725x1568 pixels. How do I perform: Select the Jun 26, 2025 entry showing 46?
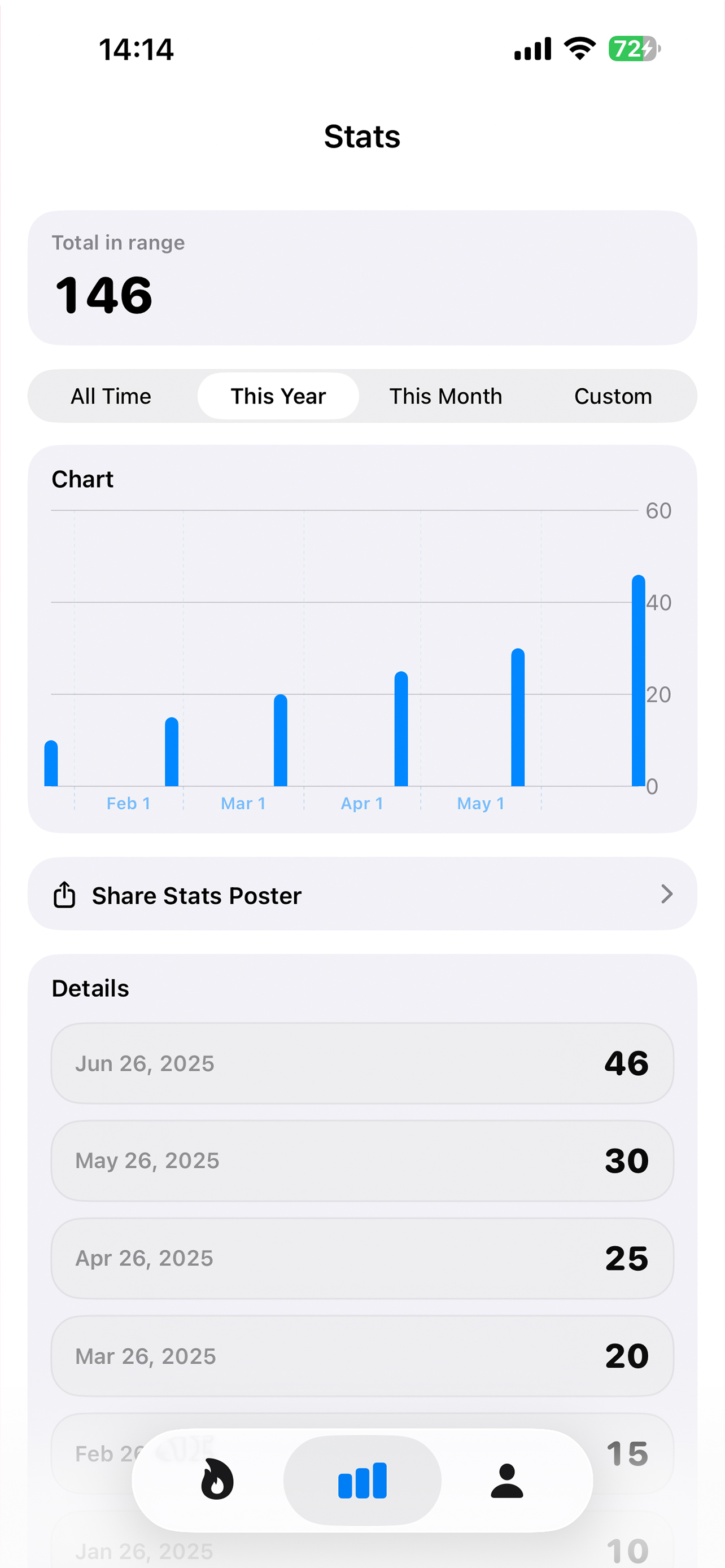point(362,1063)
